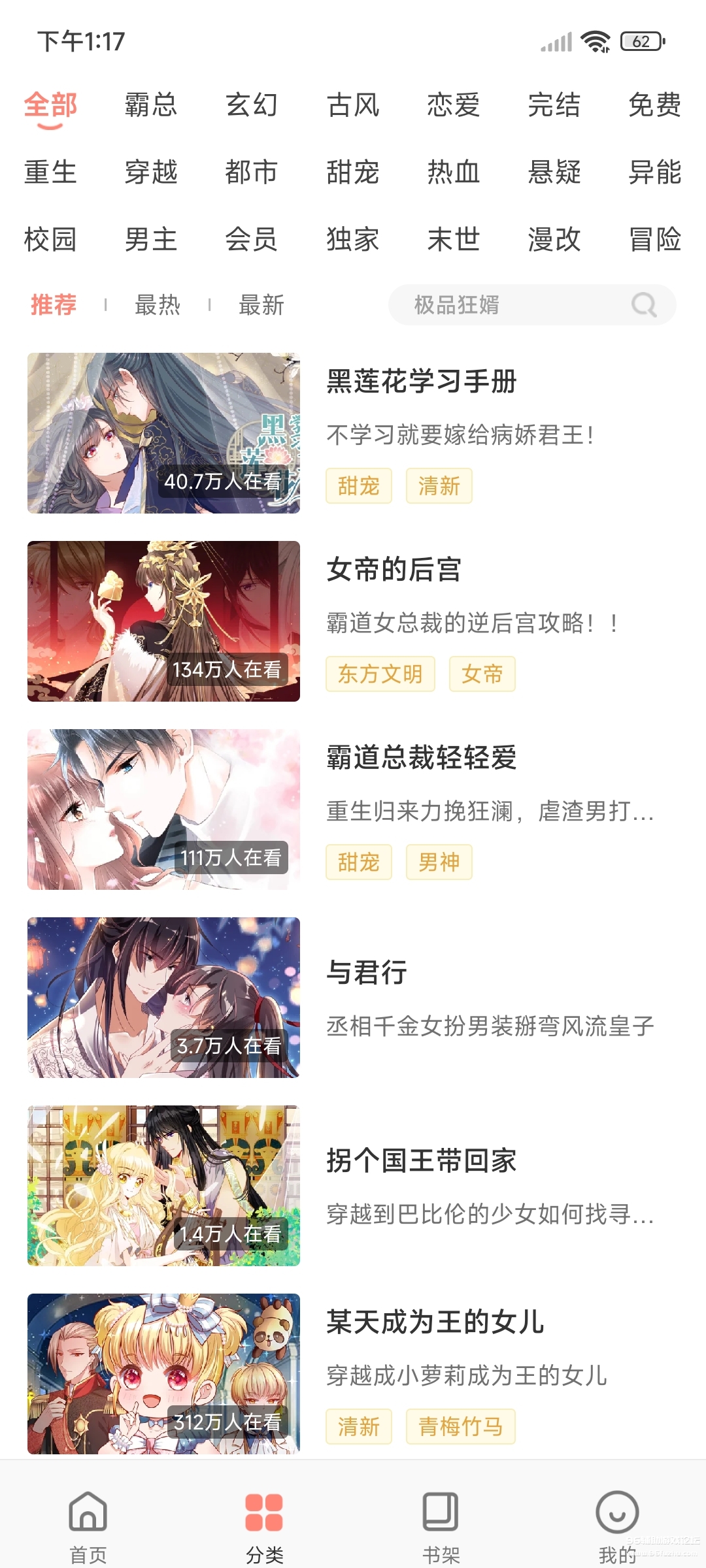Sort the list by 最新
This screenshot has width=706, height=1568.
coord(261,305)
